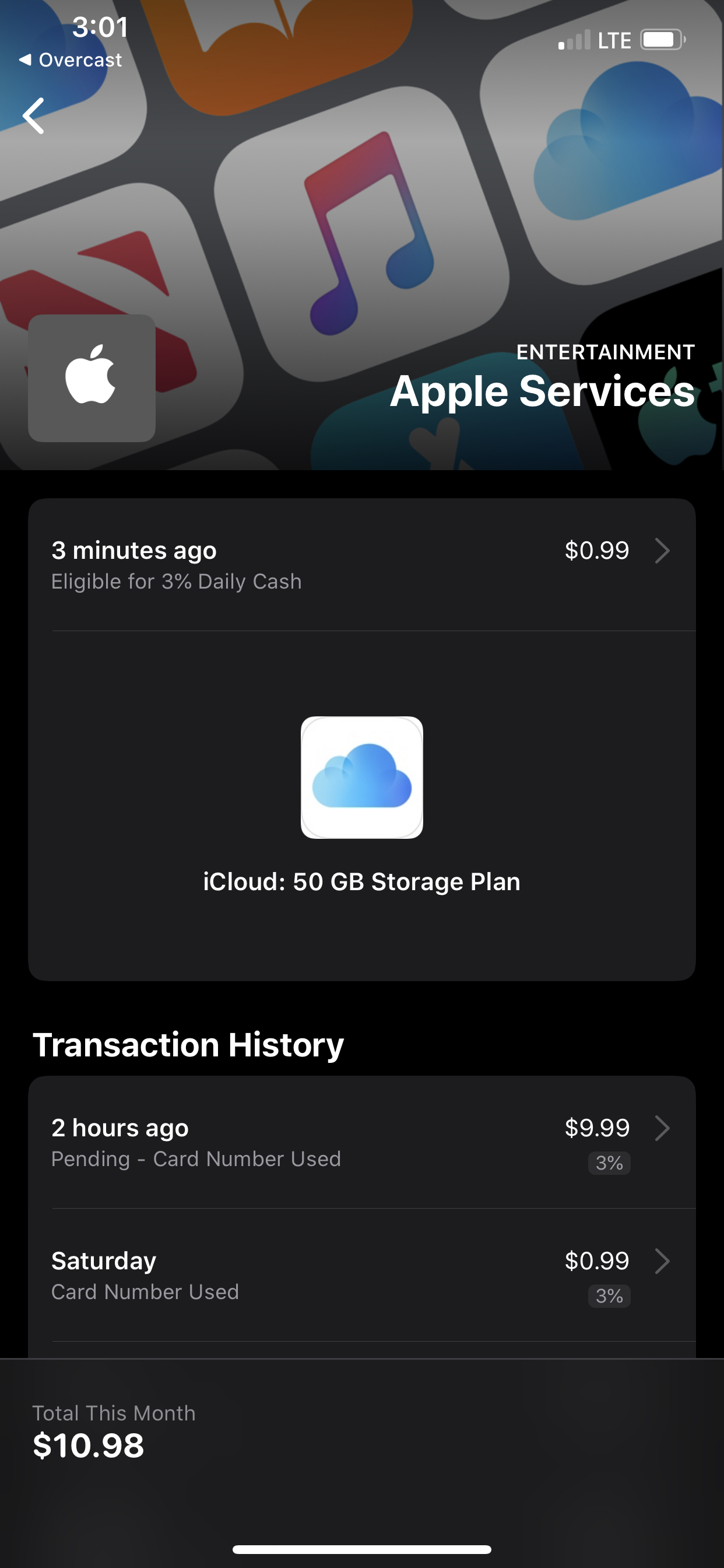Screen dimensions: 724x1568
Task: View Saturday's $0.99 transaction details
Action: (x=361, y=1275)
